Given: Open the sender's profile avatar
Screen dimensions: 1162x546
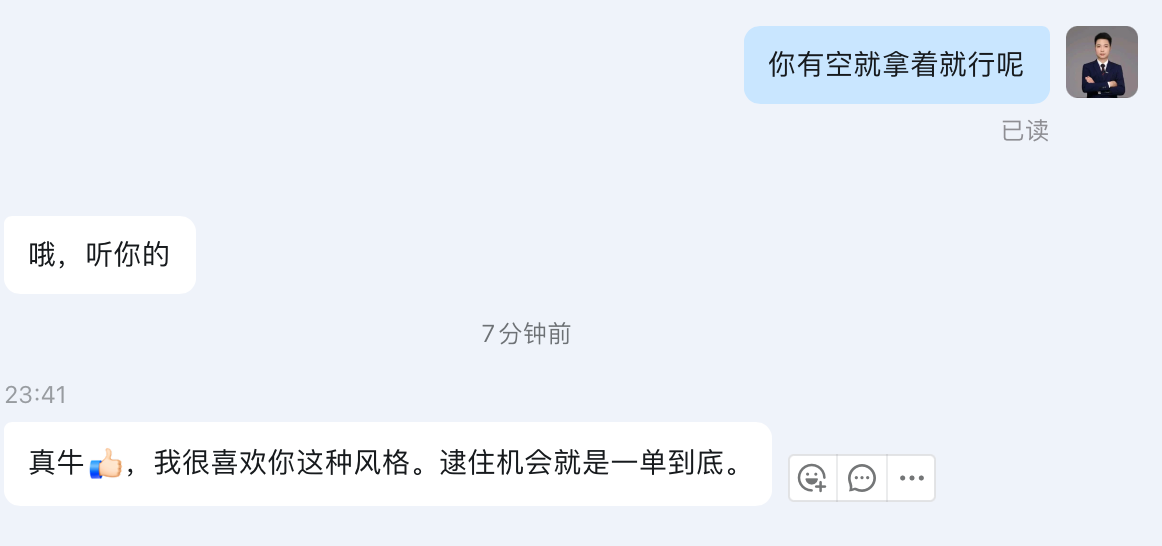Looking at the screenshot, I should click(1101, 62).
